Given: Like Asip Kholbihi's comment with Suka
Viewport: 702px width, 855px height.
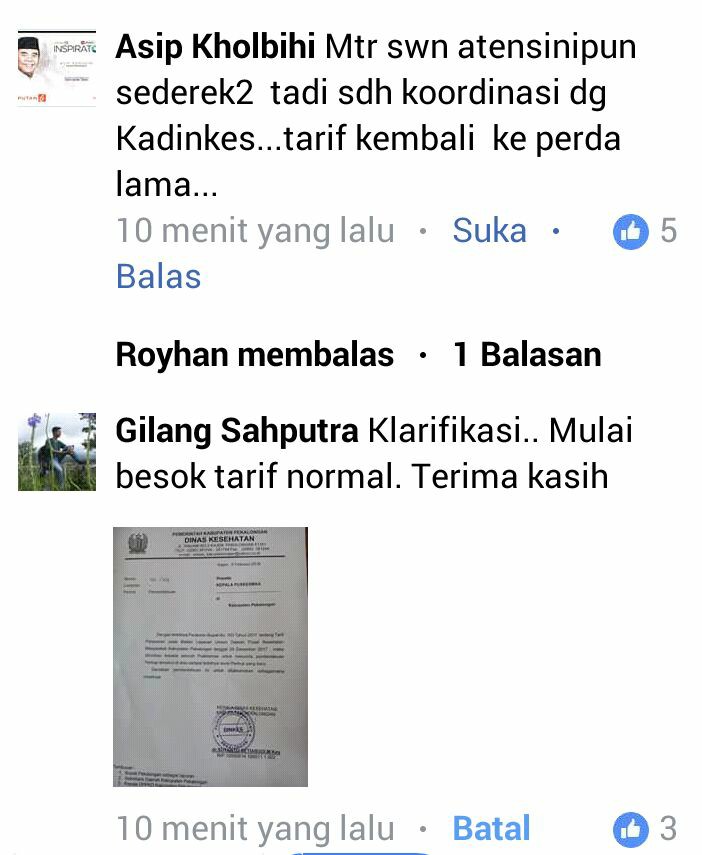Looking at the screenshot, I should 489,231.
